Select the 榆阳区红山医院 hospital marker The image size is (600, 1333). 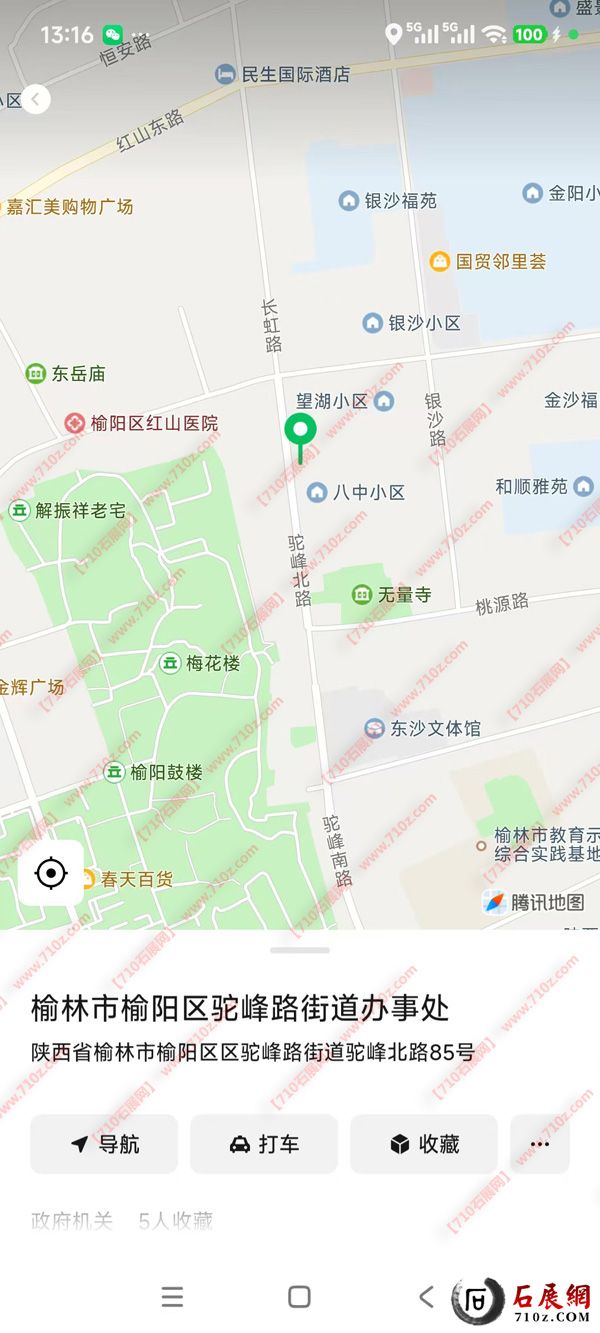click(x=75, y=424)
